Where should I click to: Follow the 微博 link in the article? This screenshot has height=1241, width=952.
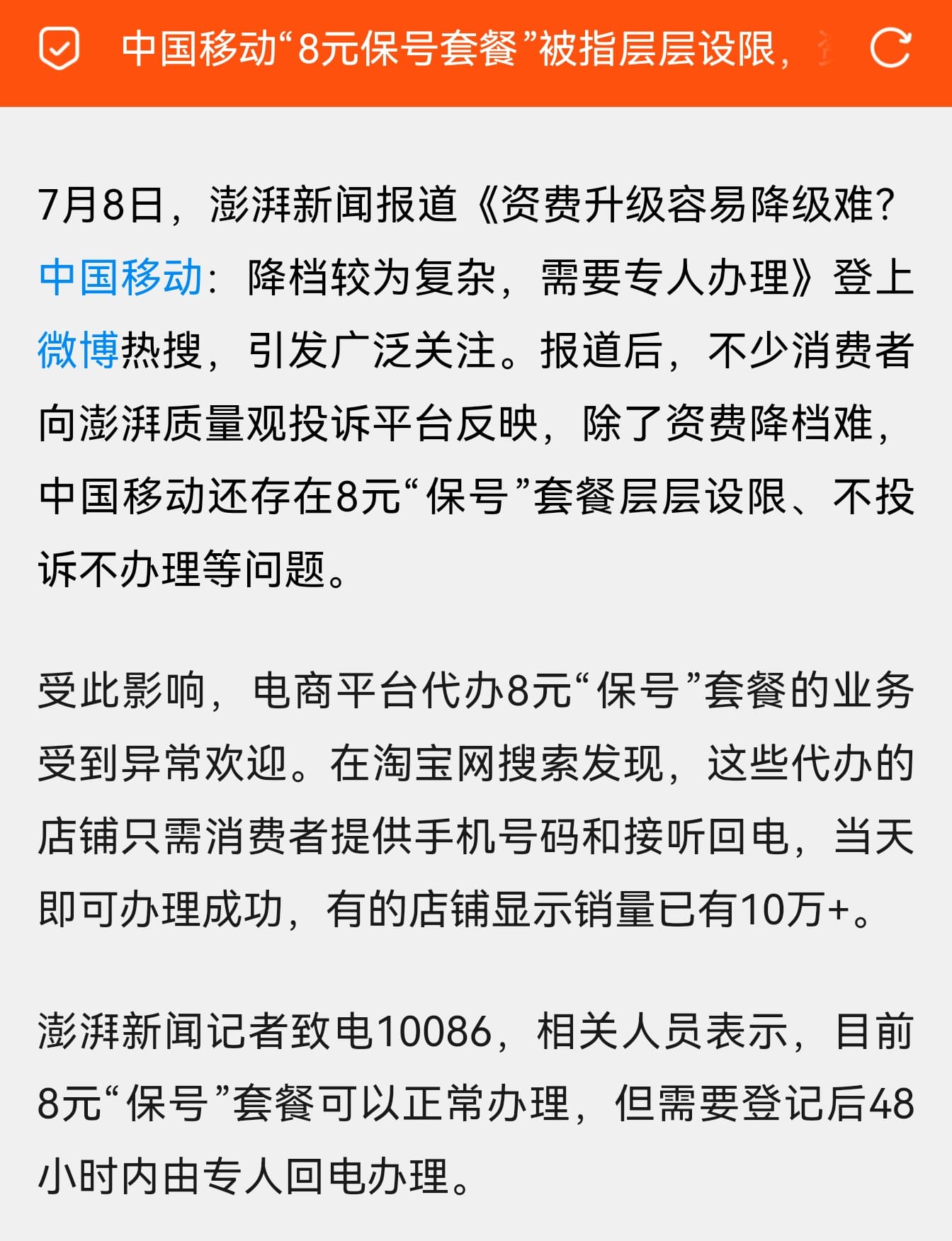[x=79, y=350]
